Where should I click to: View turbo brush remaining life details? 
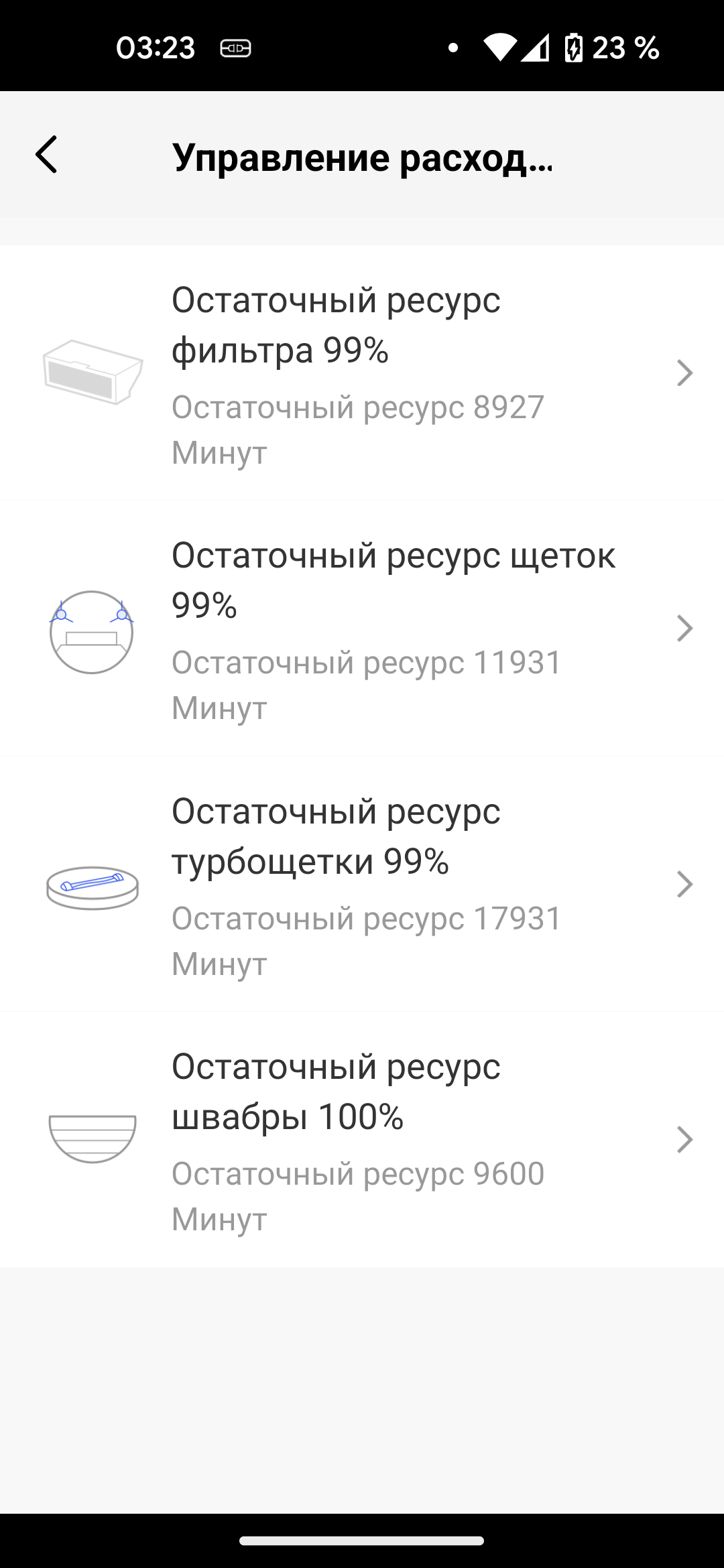(362, 885)
